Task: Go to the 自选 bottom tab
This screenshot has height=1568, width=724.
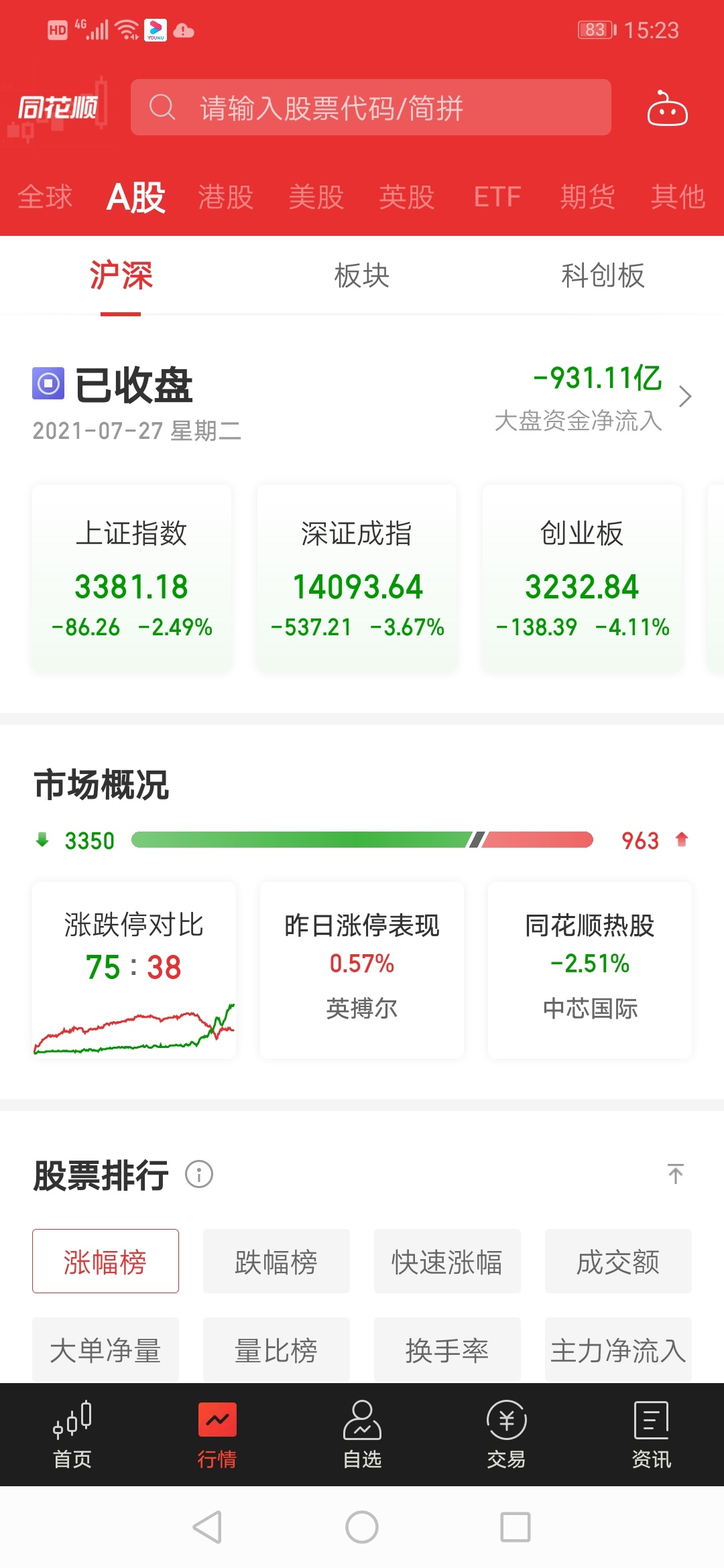Action: [x=362, y=1434]
